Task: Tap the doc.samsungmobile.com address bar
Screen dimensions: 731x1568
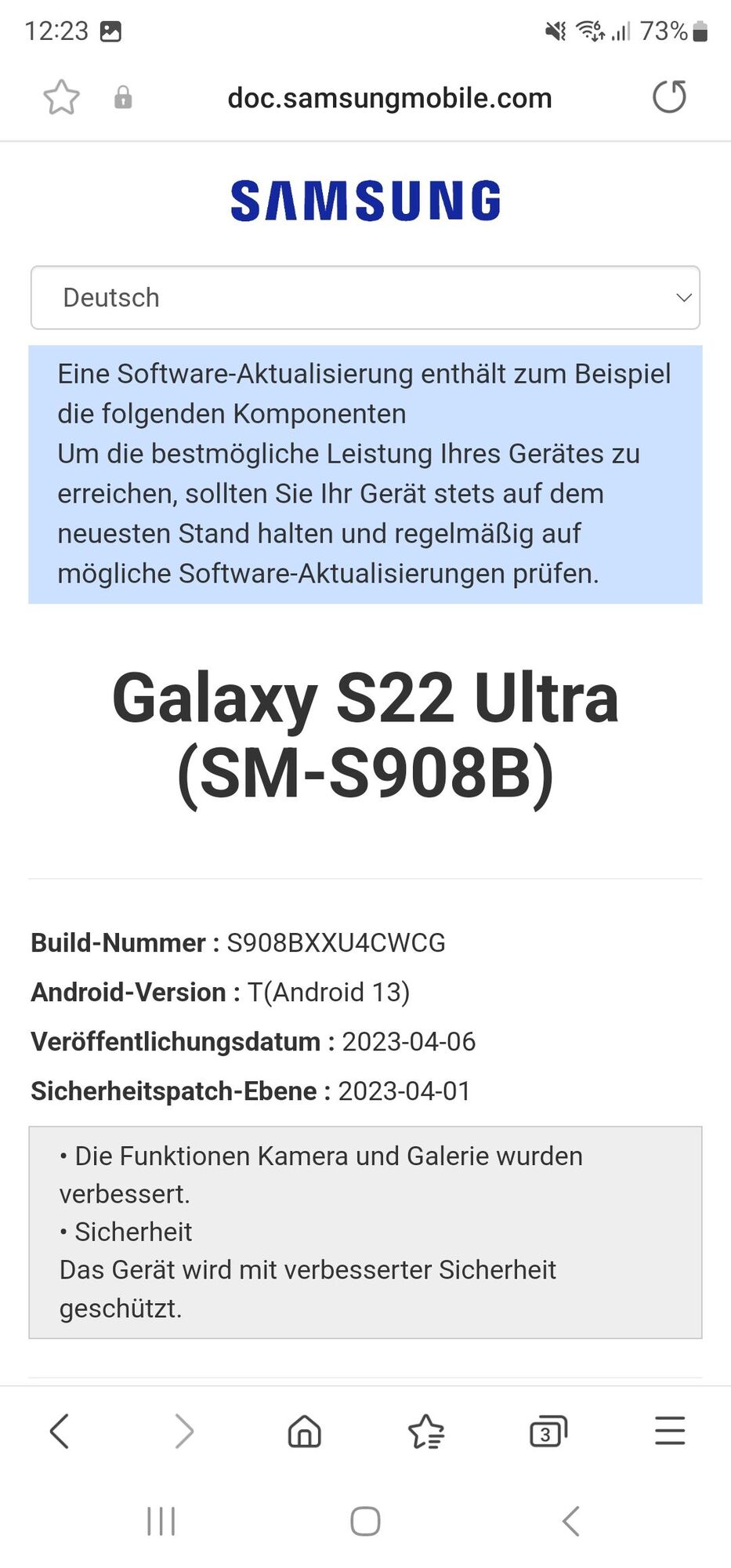Action: [389, 98]
